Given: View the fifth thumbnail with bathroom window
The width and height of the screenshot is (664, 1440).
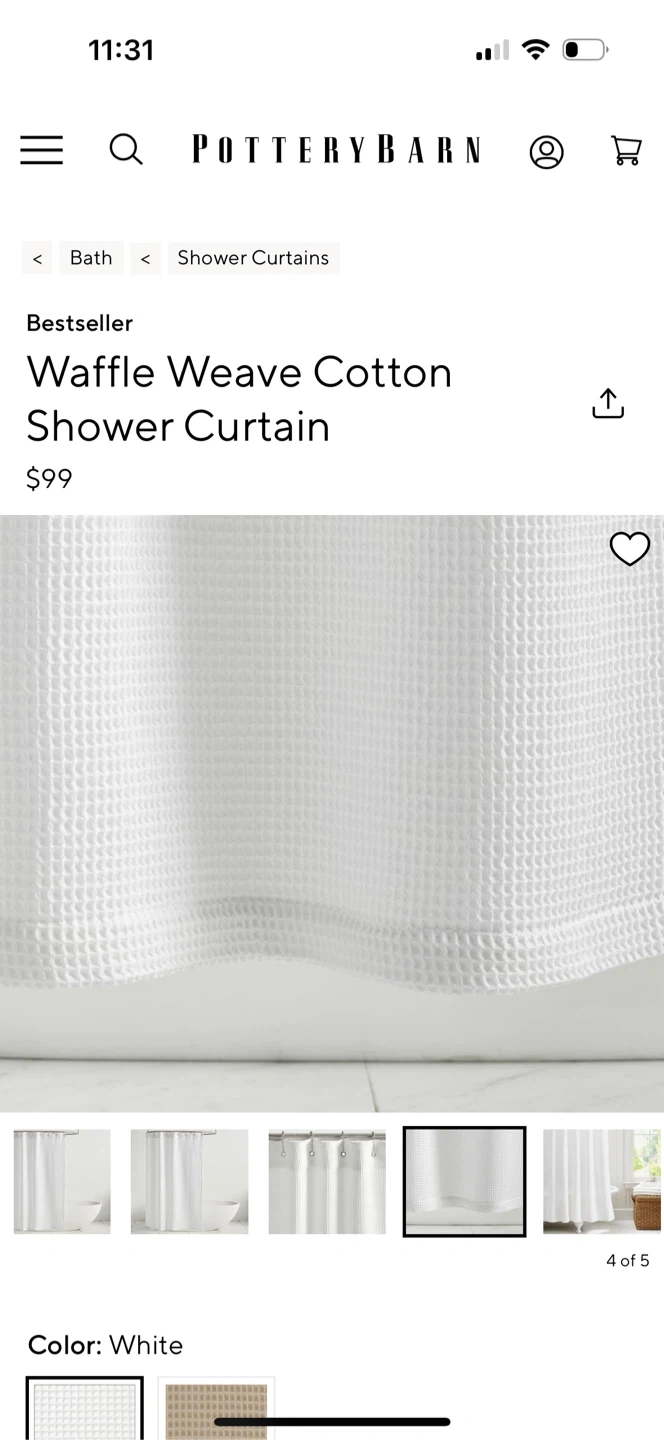Looking at the screenshot, I should (602, 1181).
